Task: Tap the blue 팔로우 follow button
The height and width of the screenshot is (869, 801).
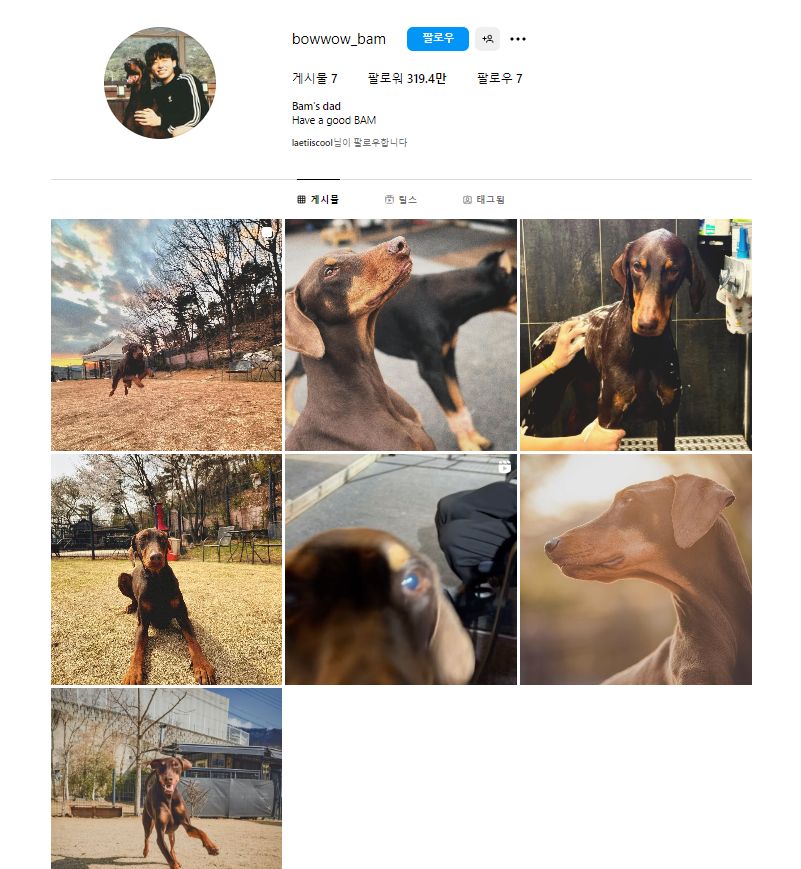Action: [437, 39]
